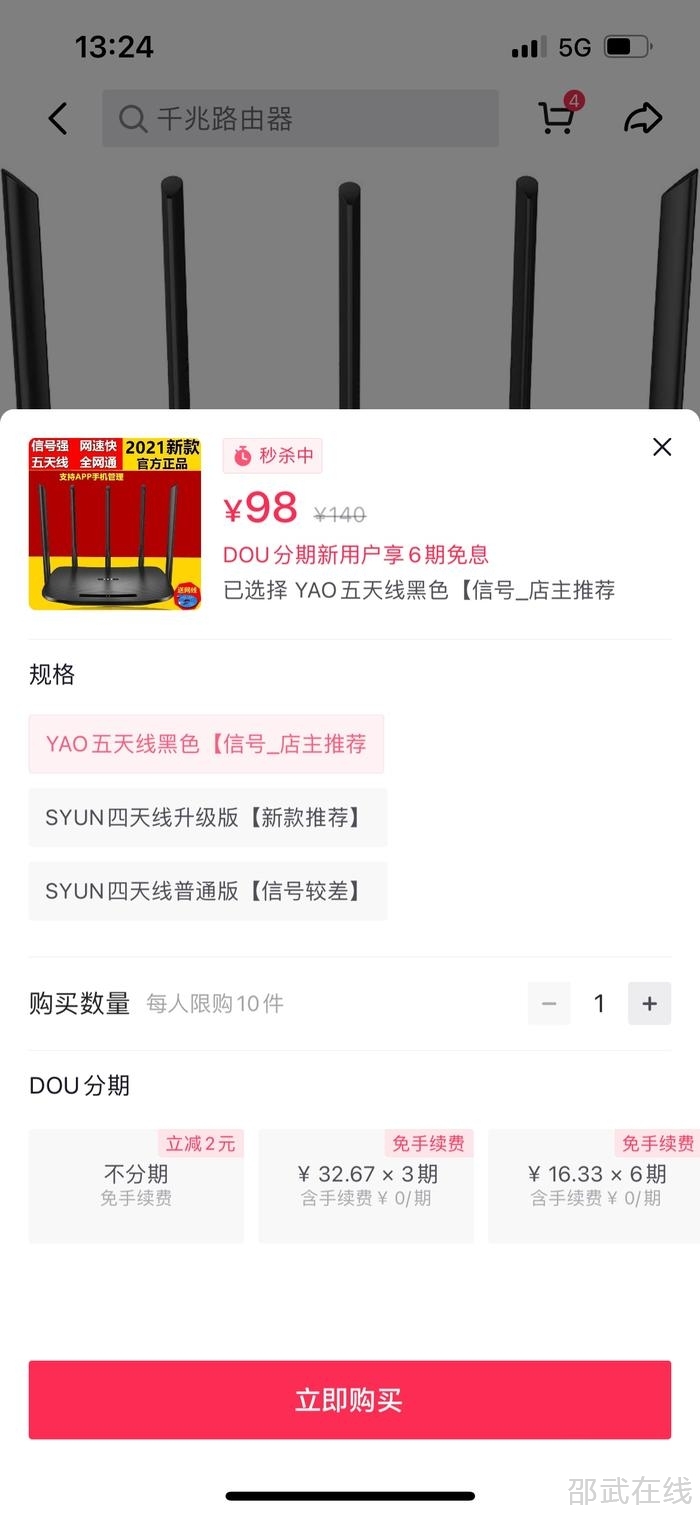Increase purchase quantity with plus
Image resolution: width=700 pixels, height=1515 pixels.
[649, 1003]
